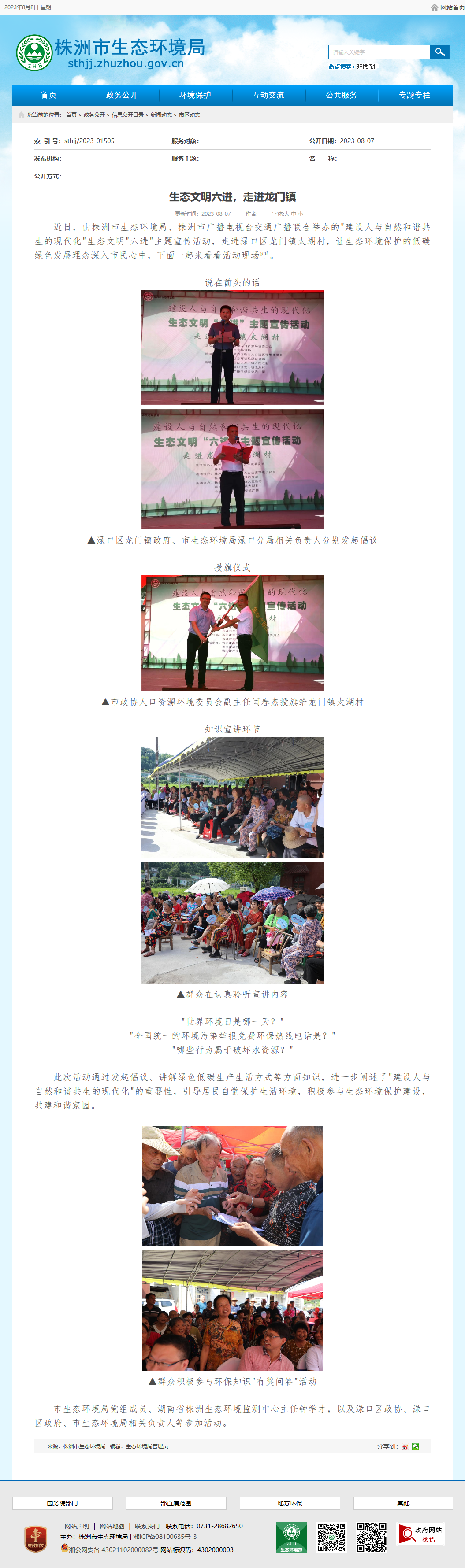Viewport: 465px width, 1568px height.
Task: Expand the 地方环保 links dropdown
Action: pos(290,1503)
